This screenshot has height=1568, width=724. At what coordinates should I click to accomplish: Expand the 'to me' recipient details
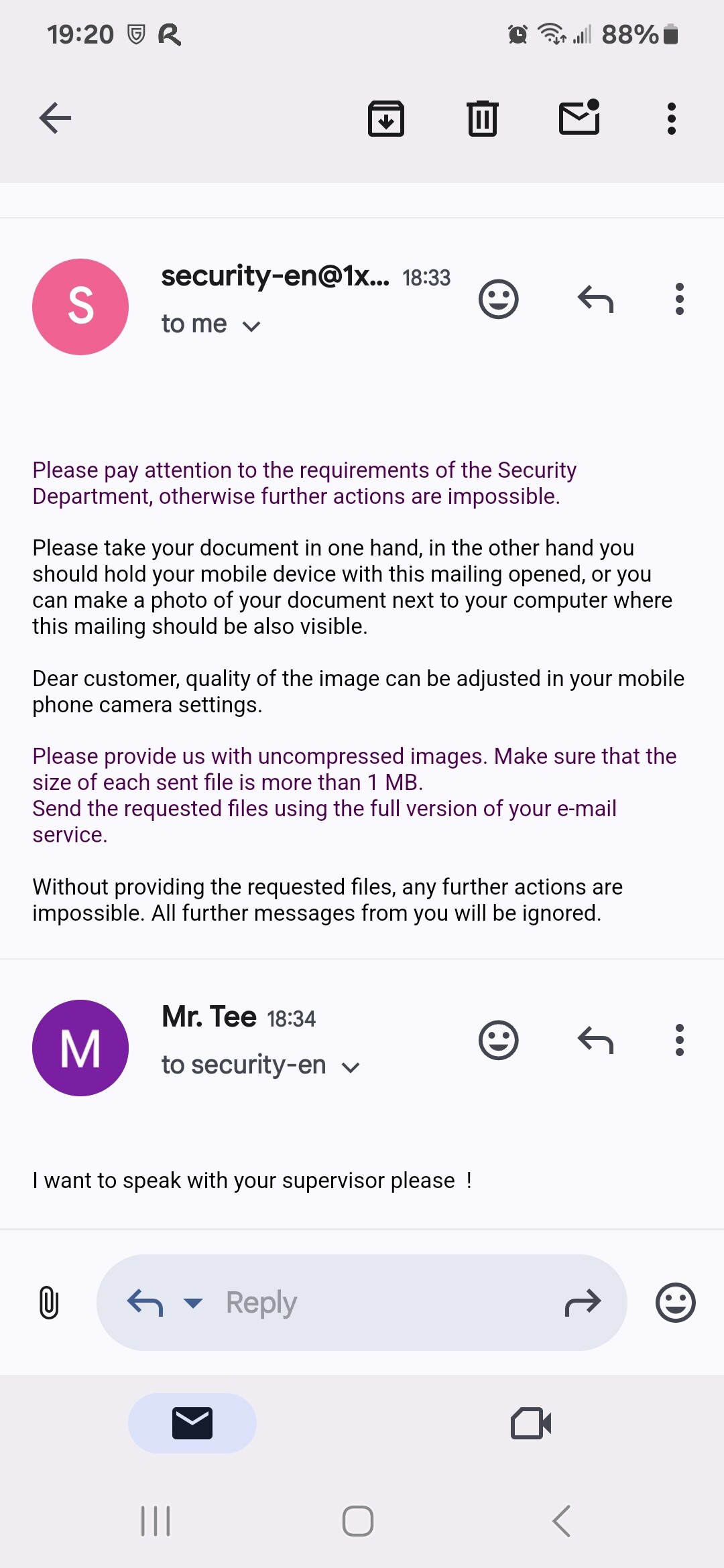click(x=211, y=324)
